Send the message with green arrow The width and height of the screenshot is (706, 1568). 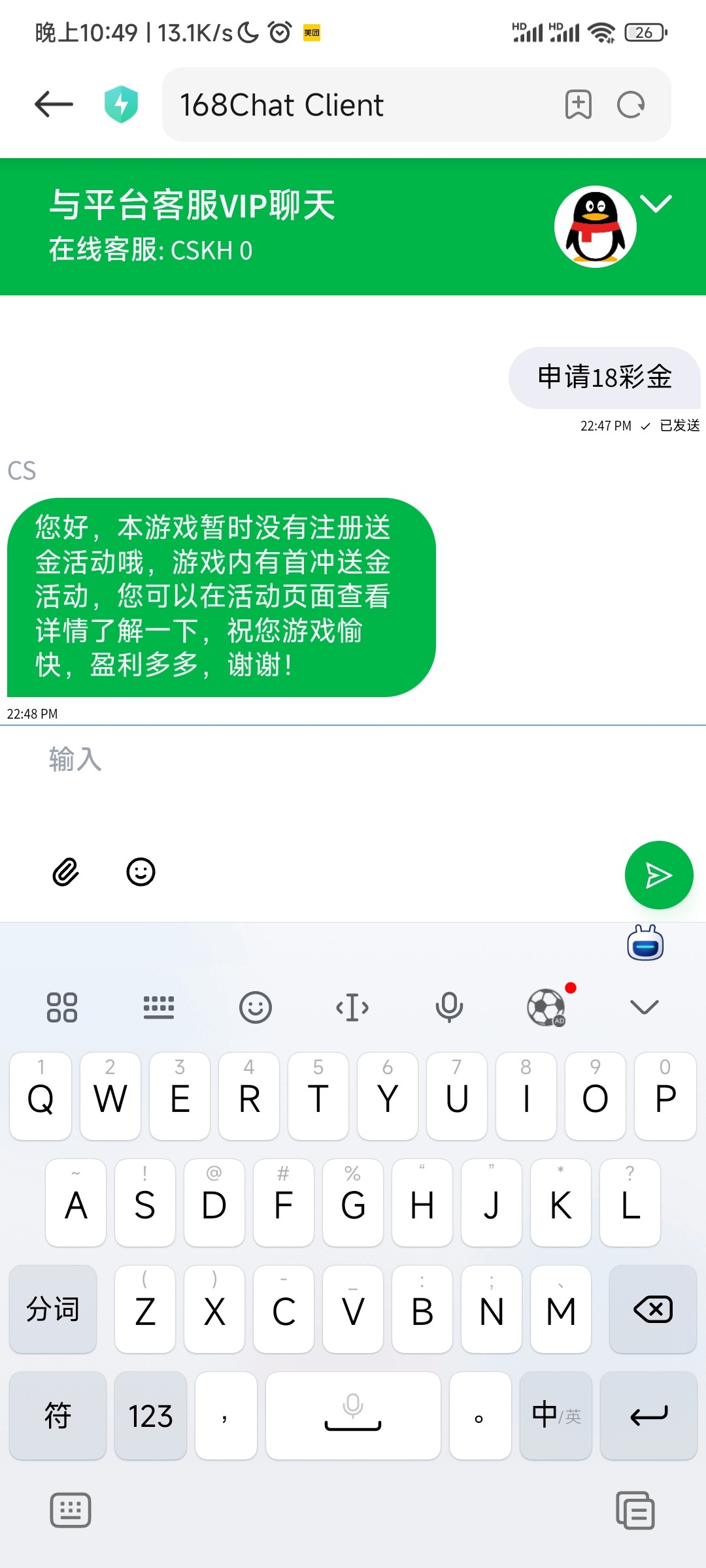(658, 875)
